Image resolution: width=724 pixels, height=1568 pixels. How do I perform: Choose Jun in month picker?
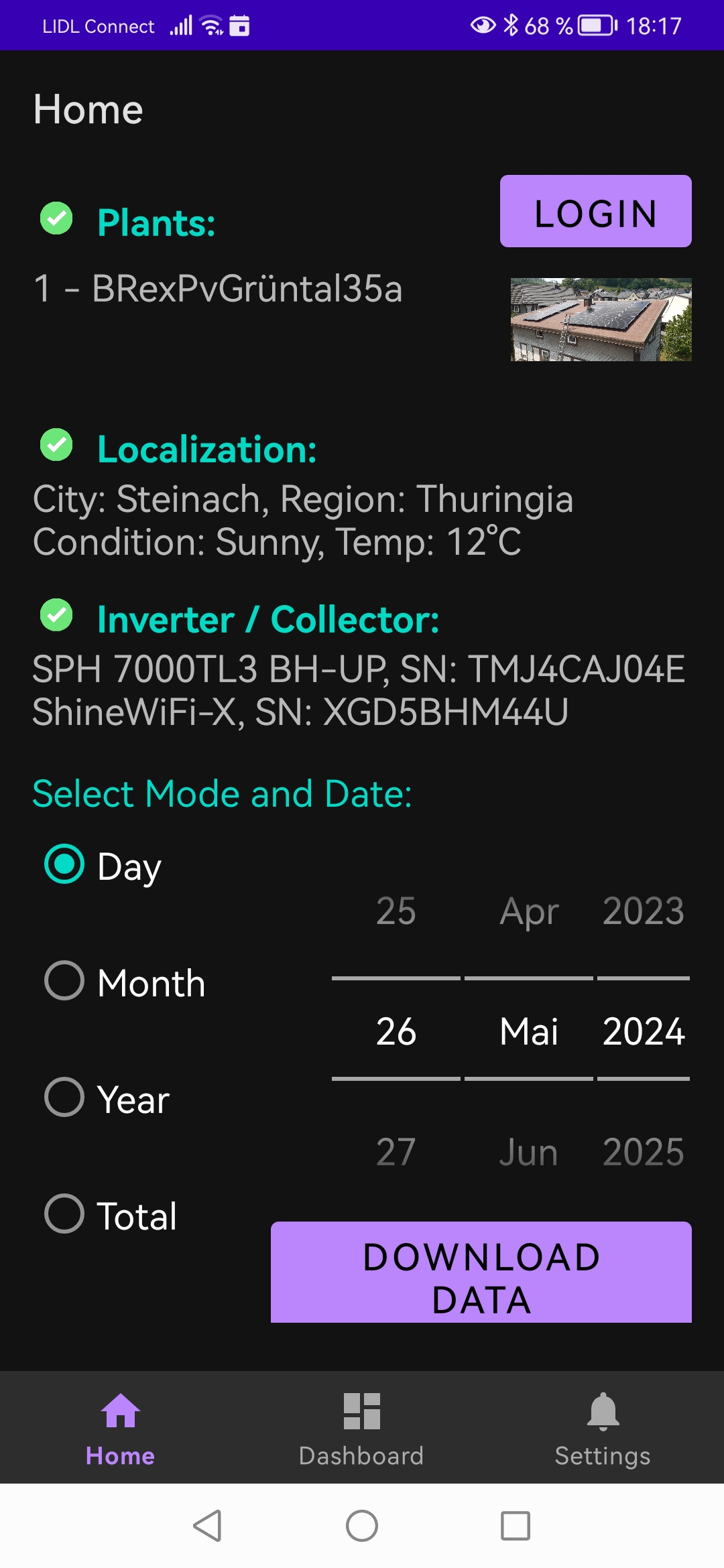coord(528,1152)
